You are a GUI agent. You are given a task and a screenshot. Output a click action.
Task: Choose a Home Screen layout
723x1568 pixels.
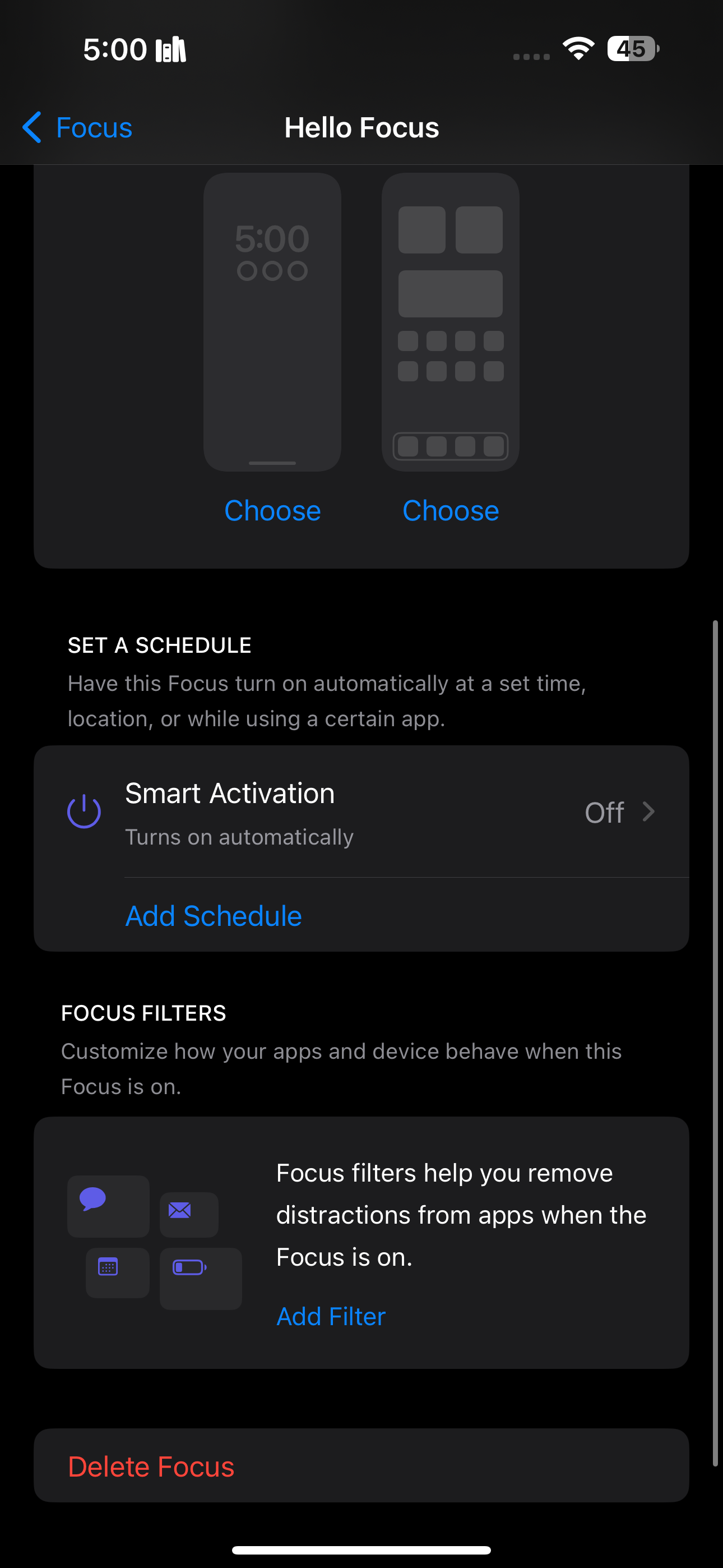(451, 510)
